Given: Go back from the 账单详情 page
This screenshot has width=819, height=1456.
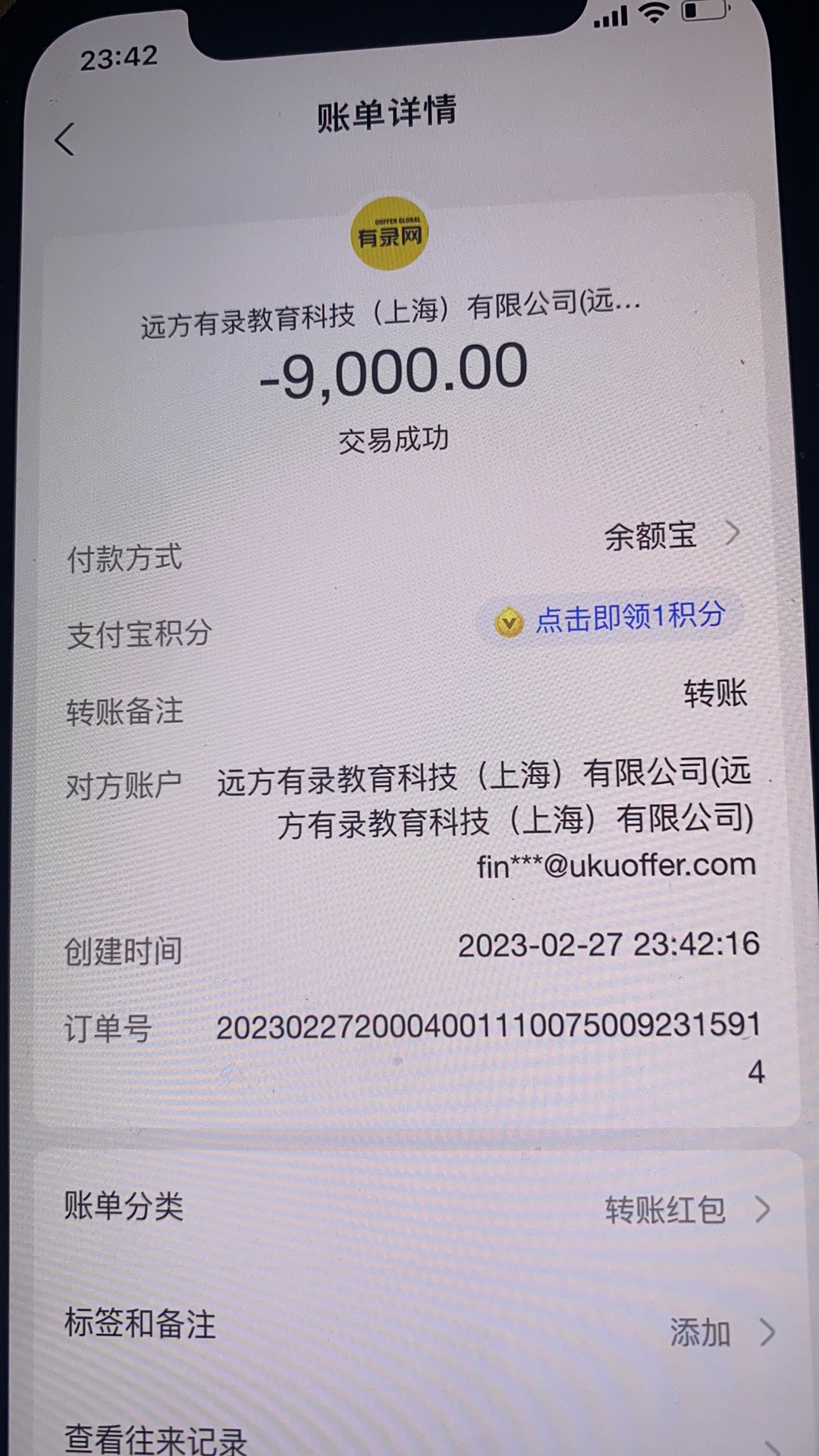Looking at the screenshot, I should pyautogui.click(x=65, y=140).
